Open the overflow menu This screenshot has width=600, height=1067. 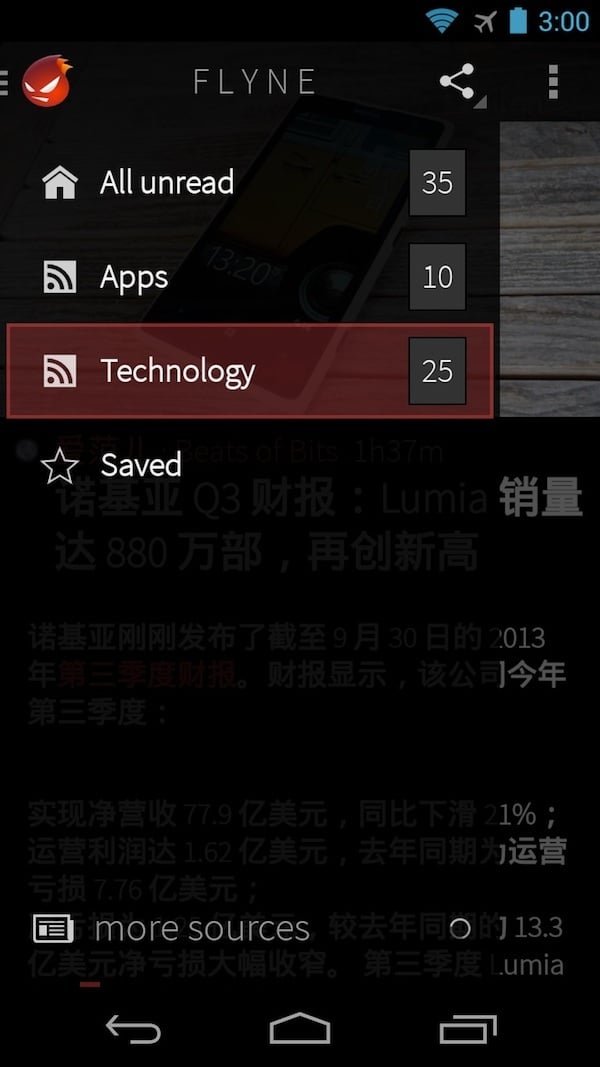point(553,82)
